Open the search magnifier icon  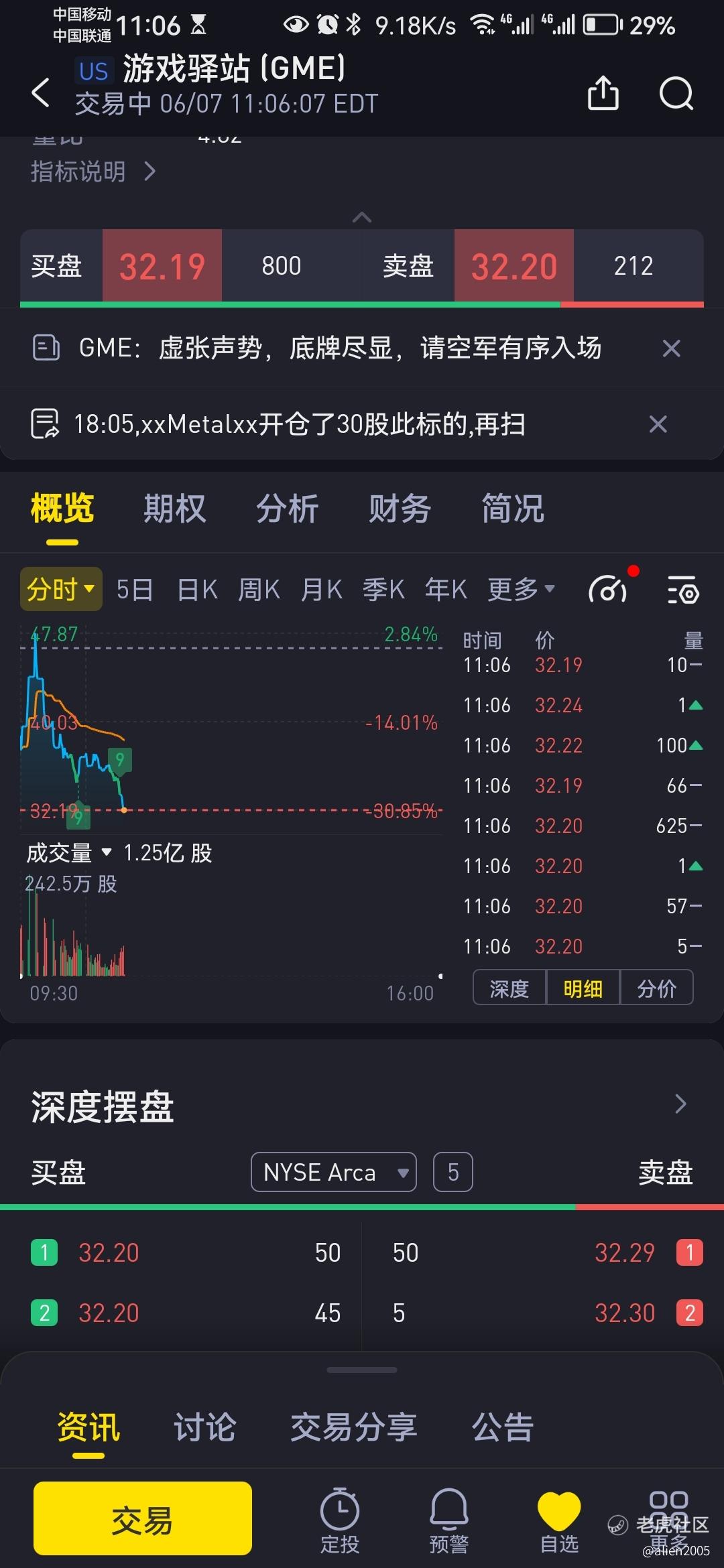click(x=676, y=93)
